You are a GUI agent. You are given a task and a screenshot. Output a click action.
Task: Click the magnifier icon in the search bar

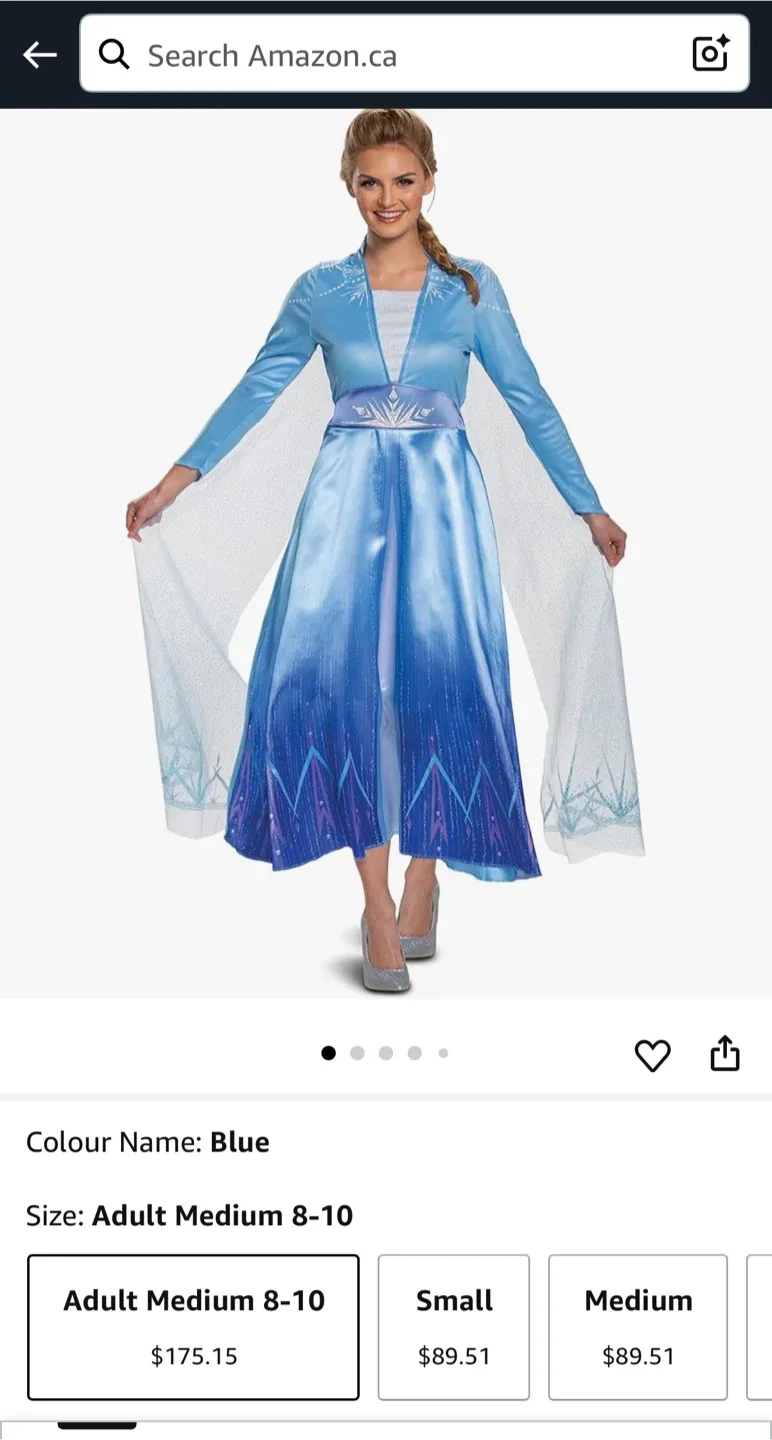(114, 54)
